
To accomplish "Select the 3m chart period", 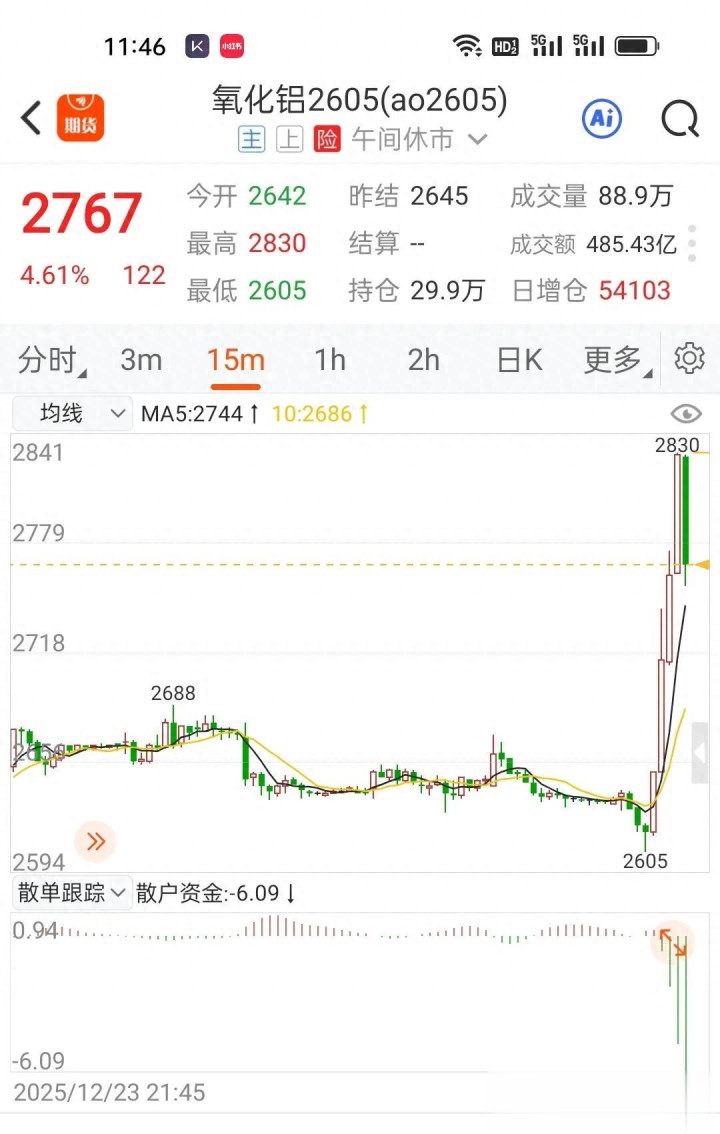I will click(141, 360).
